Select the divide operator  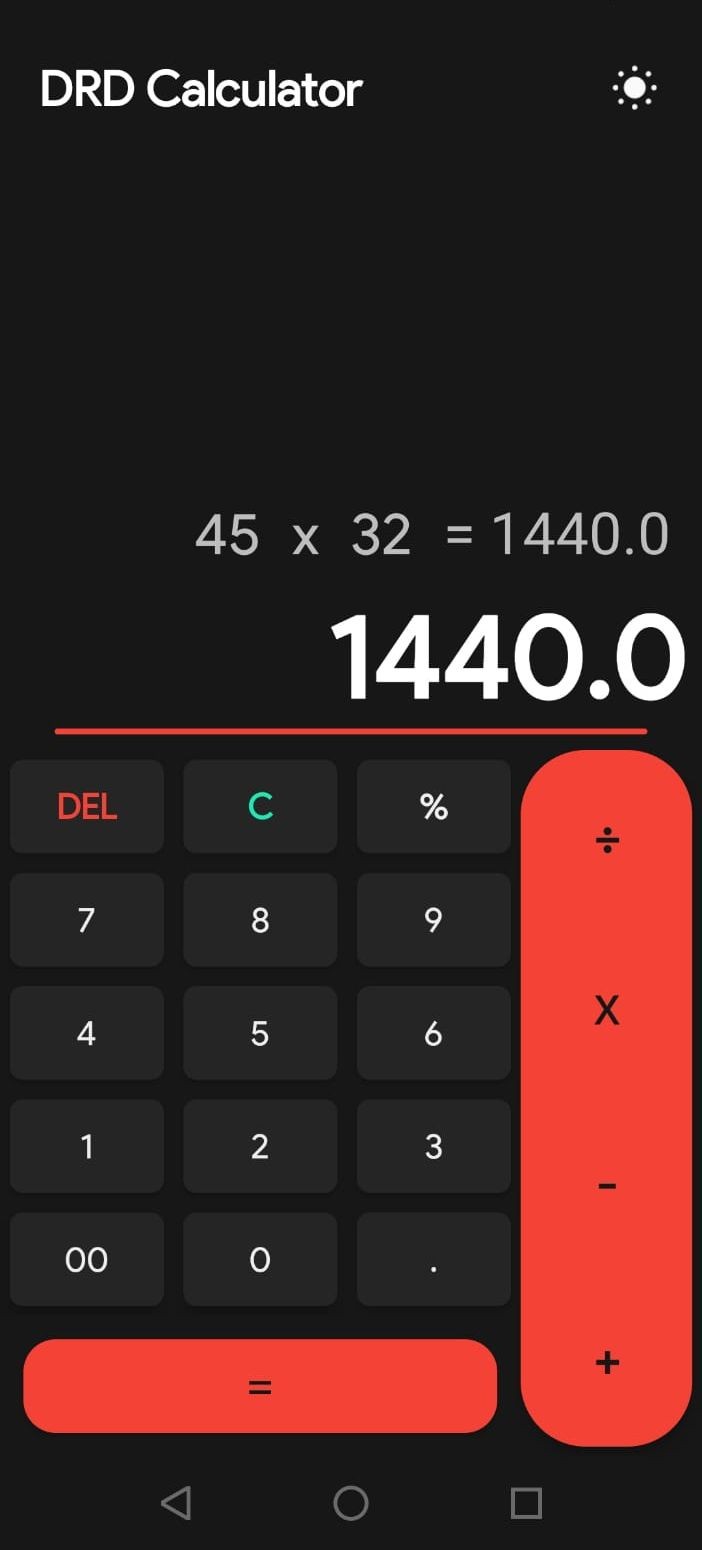[x=607, y=840]
